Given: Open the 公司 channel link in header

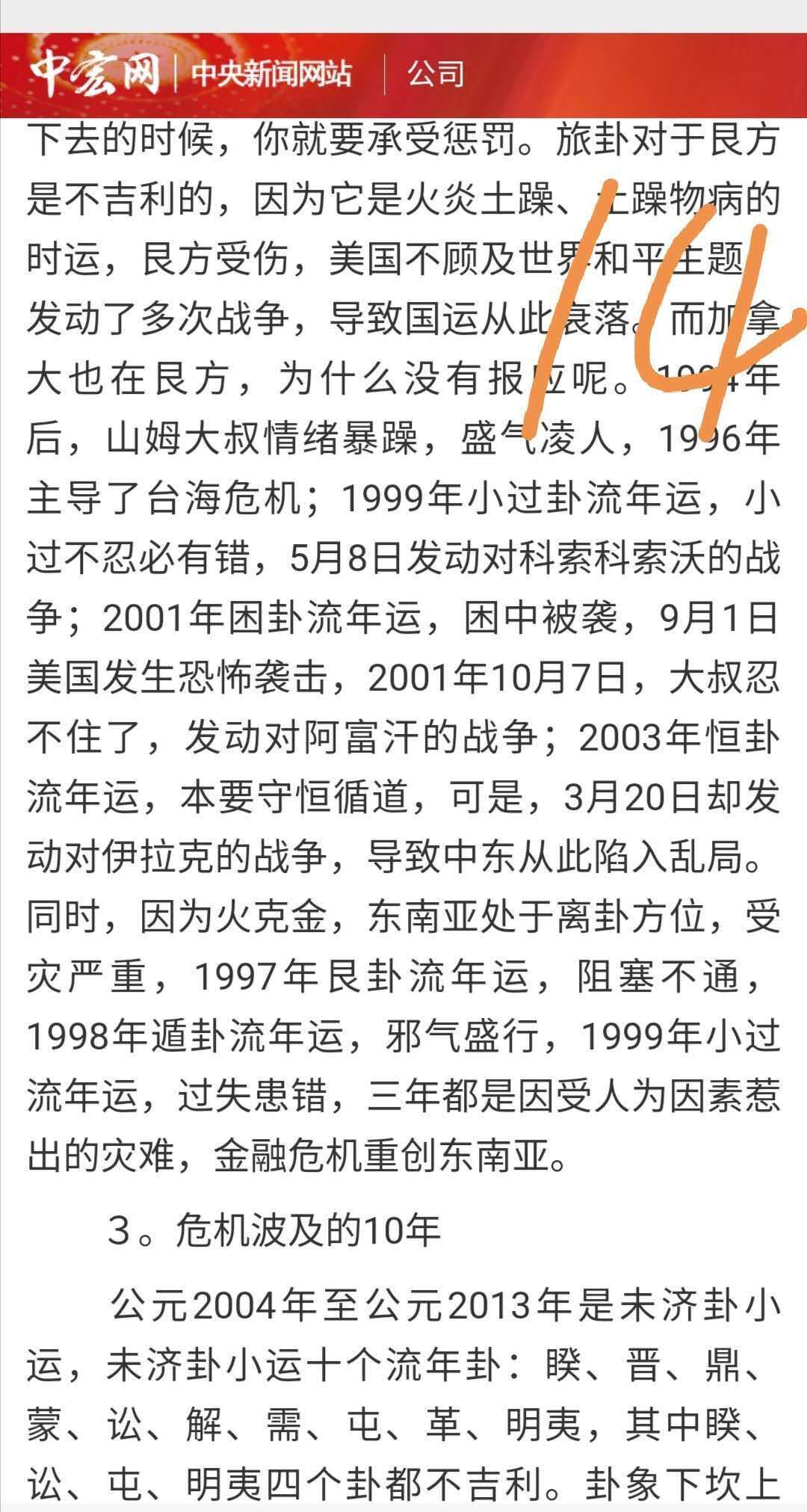Looking at the screenshot, I should point(436,74).
